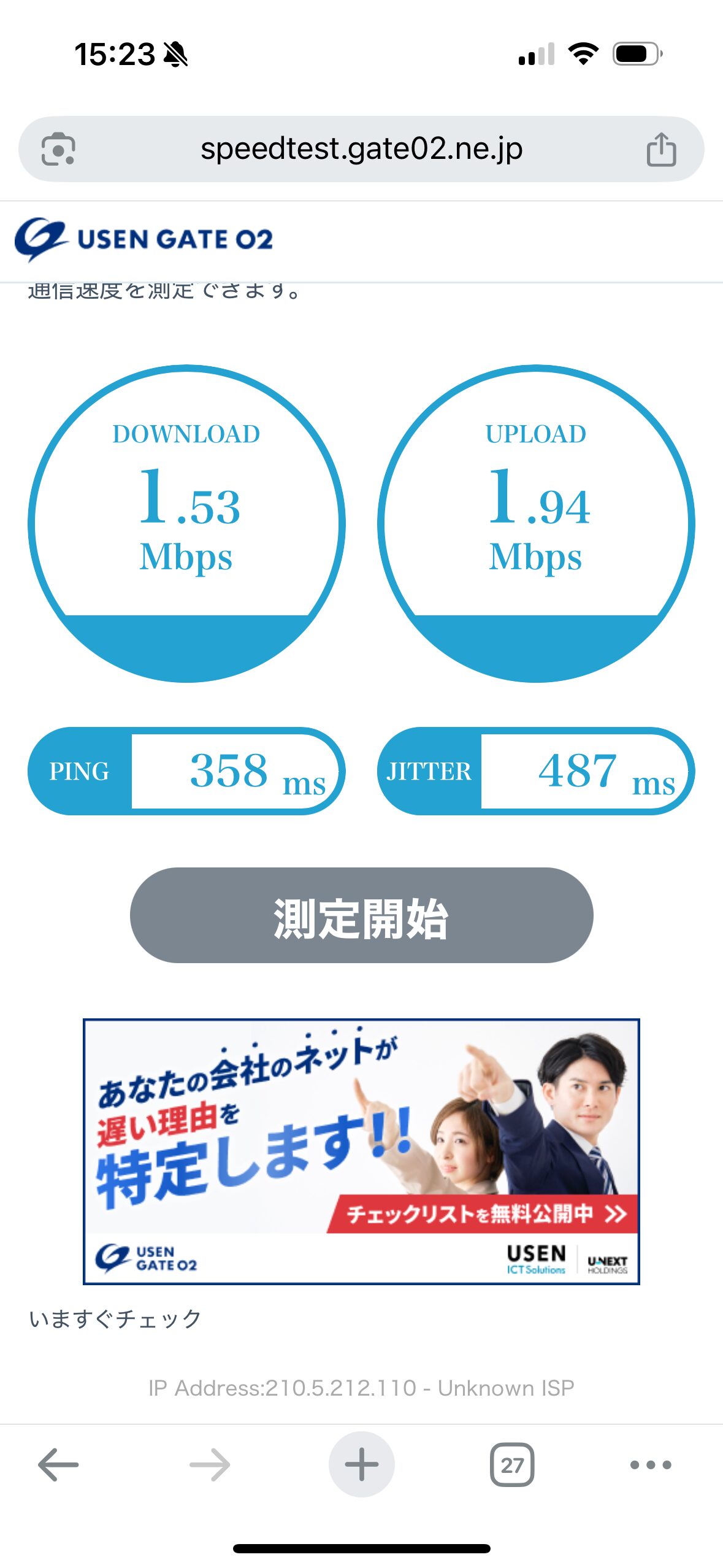The height and width of the screenshot is (1568, 723).
Task: Open the browser's three-dot menu
Action: click(651, 1464)
